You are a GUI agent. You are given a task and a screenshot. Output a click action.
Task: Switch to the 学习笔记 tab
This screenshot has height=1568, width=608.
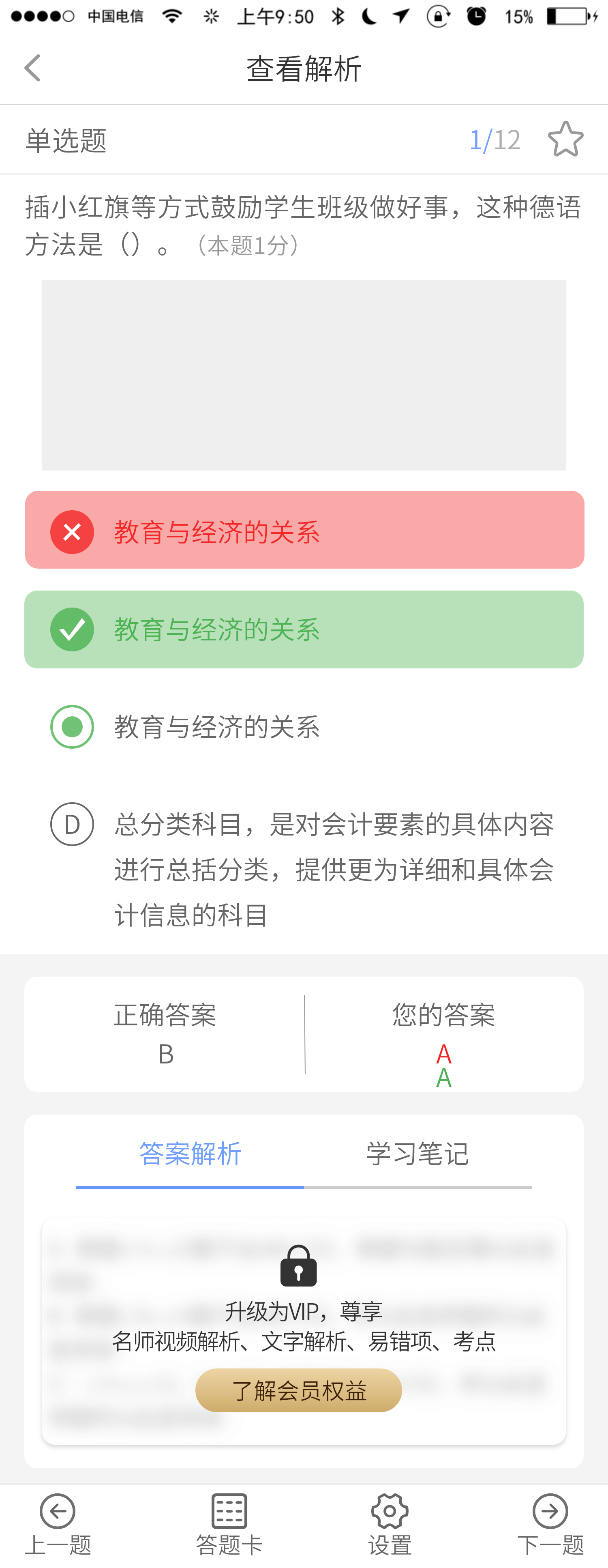pos(417,1154)
